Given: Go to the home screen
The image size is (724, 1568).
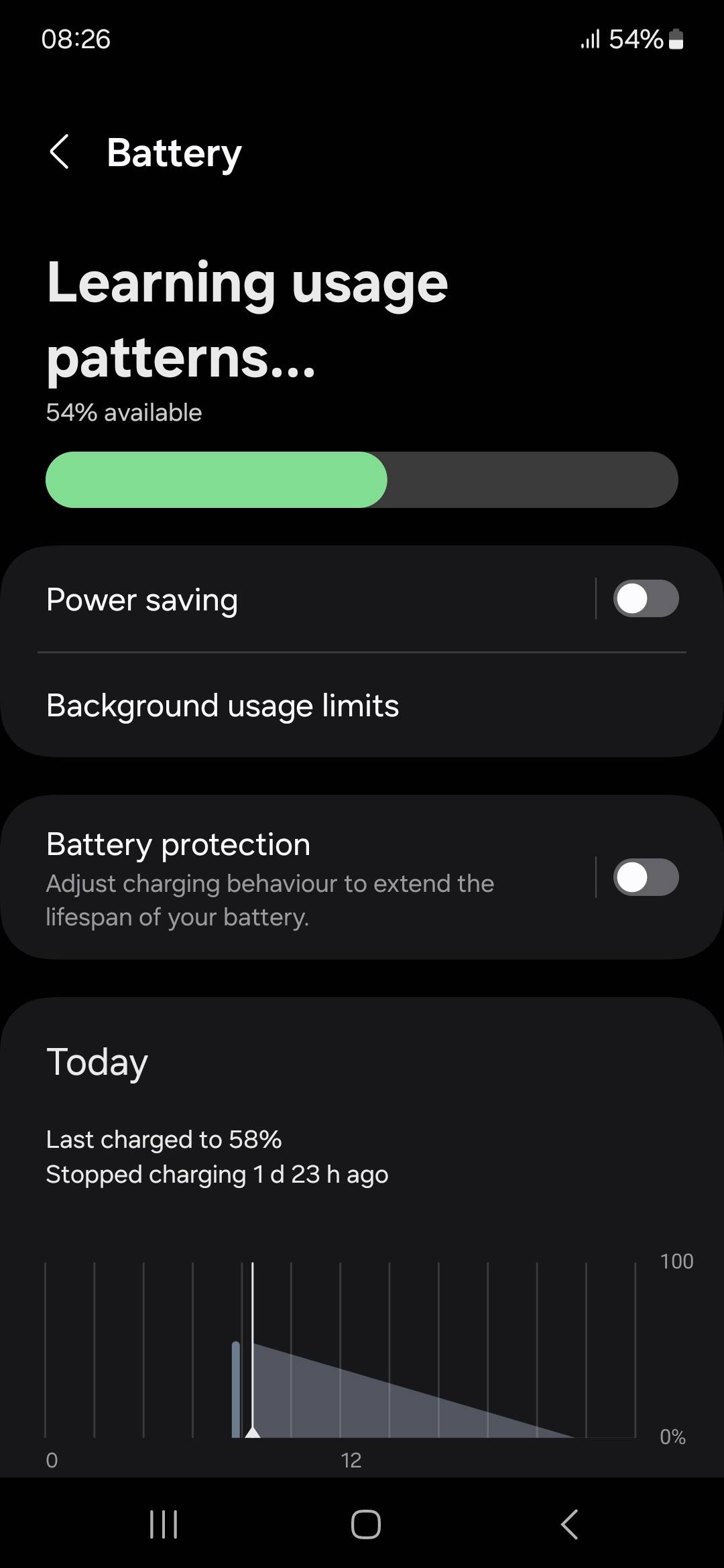Looking at the screenshot, I should coord(365,1524).
